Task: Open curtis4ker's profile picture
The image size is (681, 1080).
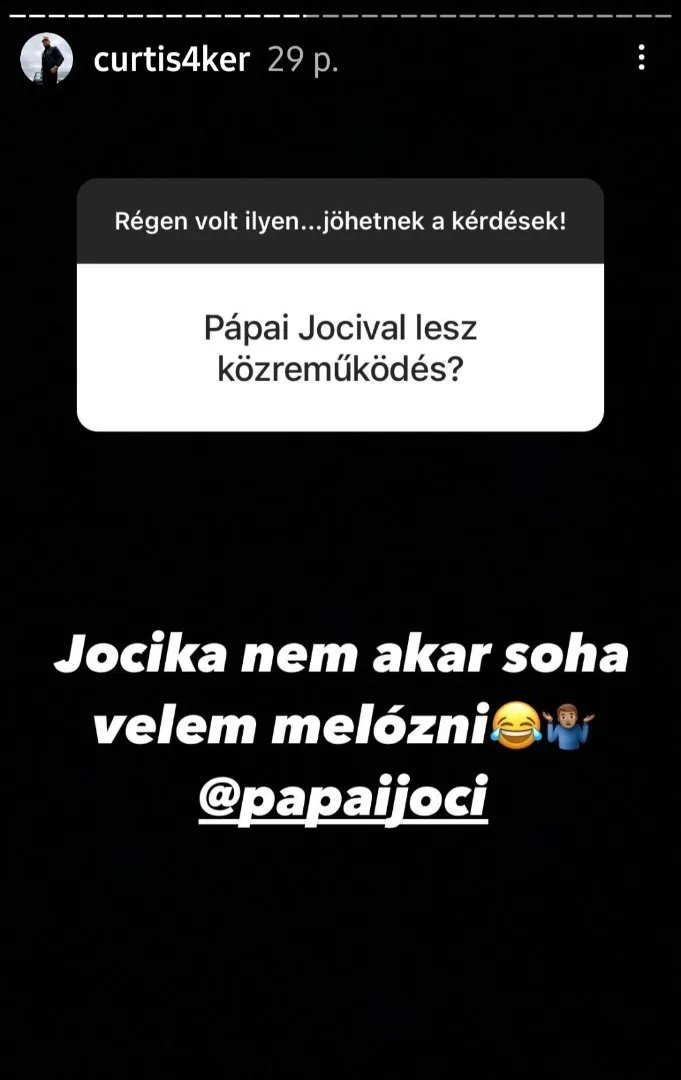Action: [46, 59]
